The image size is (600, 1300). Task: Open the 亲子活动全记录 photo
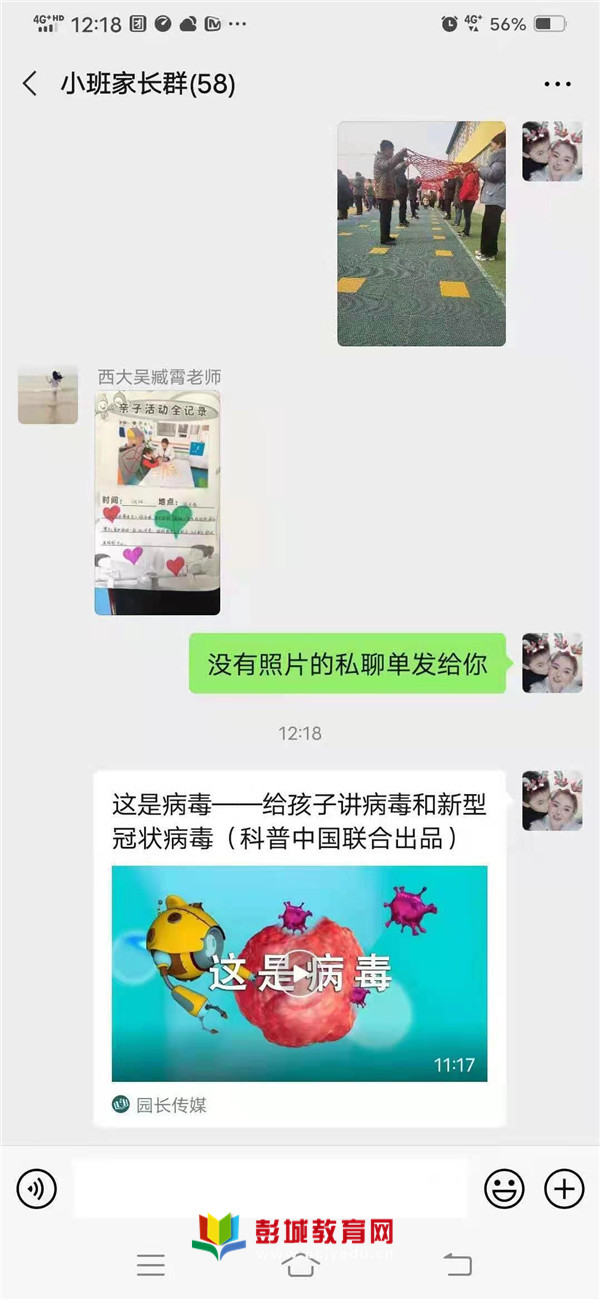coord(157,503)
